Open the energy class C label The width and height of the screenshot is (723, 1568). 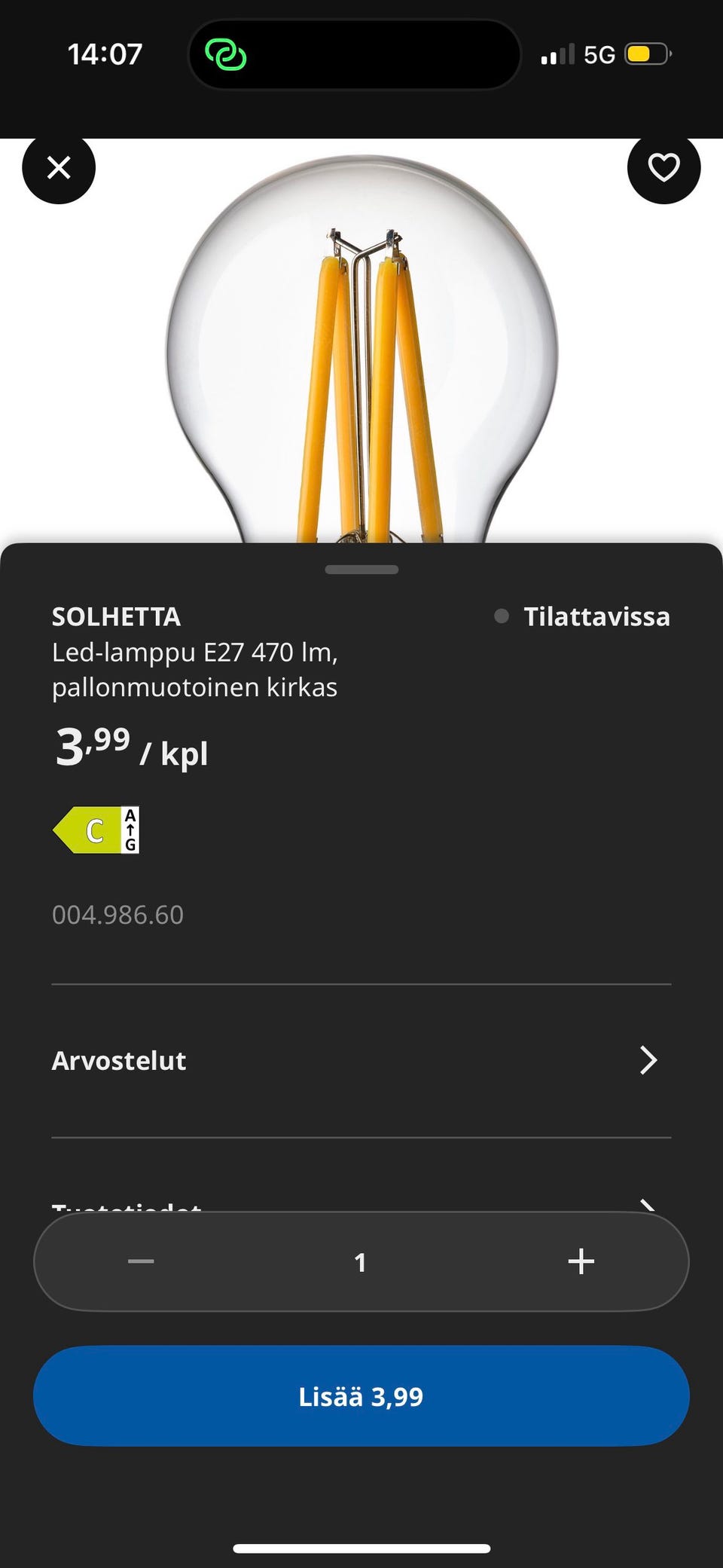pos(96,830)
